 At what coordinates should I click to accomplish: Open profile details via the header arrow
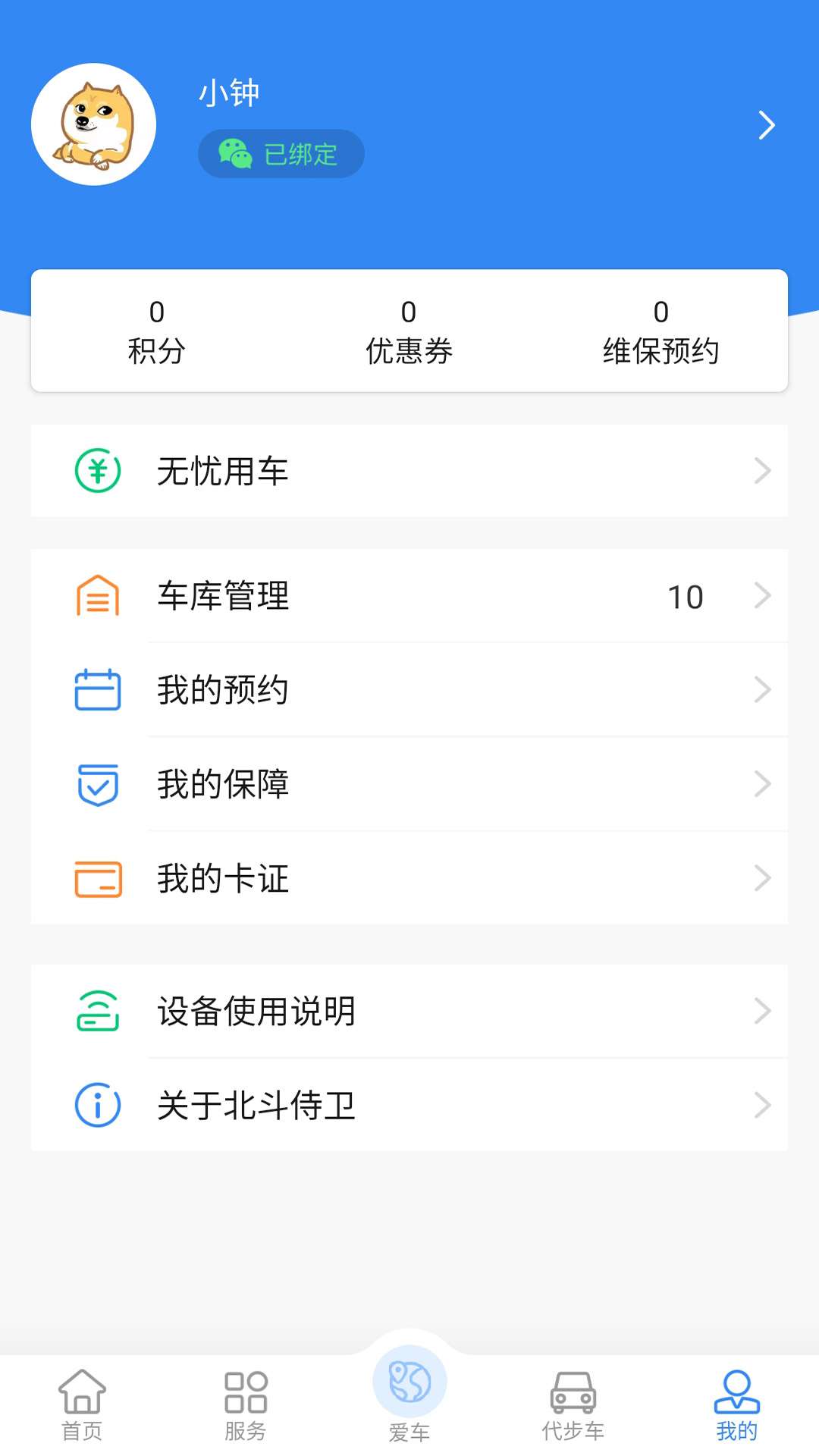(766, 125)
